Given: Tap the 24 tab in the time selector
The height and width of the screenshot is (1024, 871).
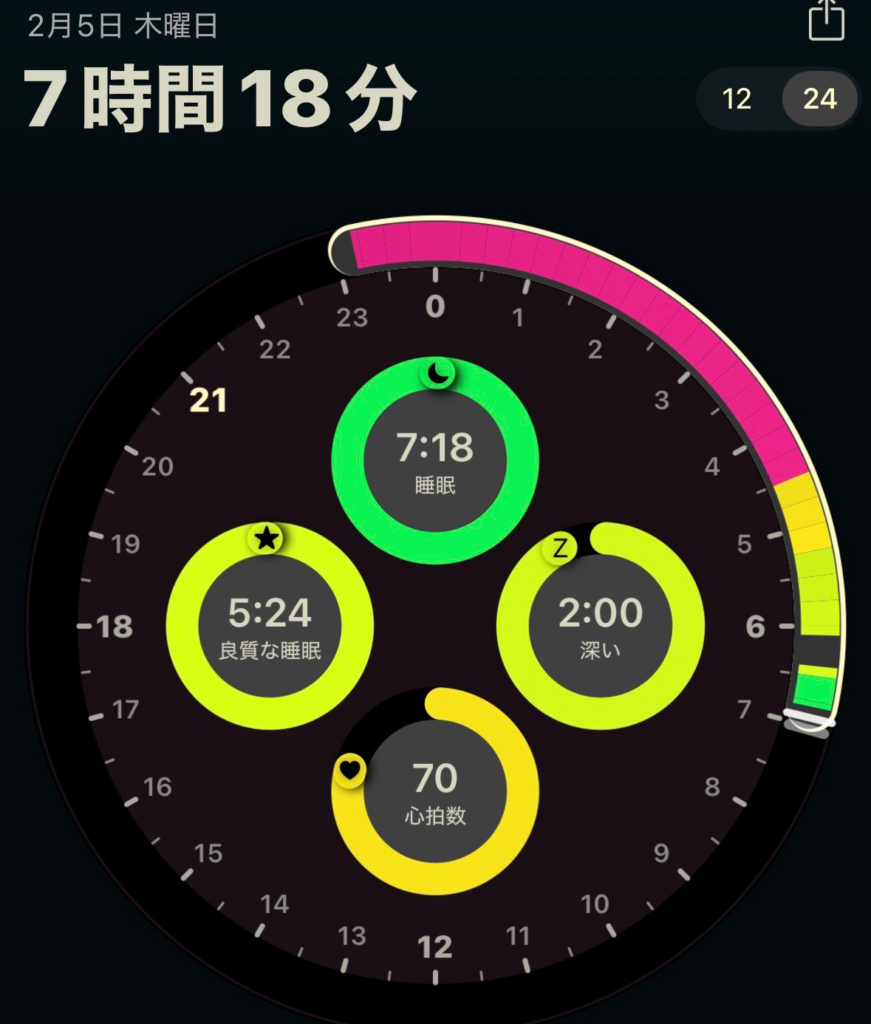Looking at the screenshot, I should (x=819, y=100).
